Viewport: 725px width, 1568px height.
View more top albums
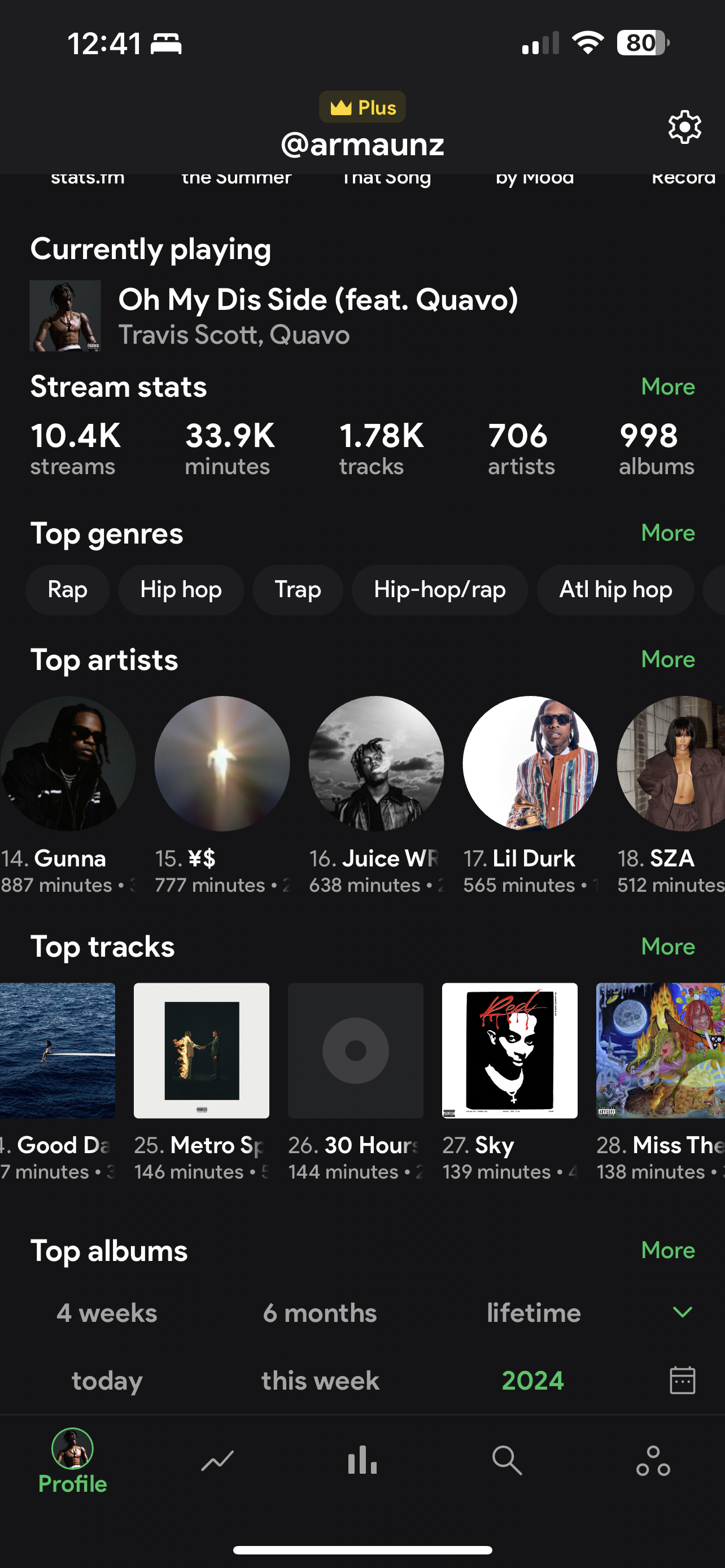(x=667, y=1250)
